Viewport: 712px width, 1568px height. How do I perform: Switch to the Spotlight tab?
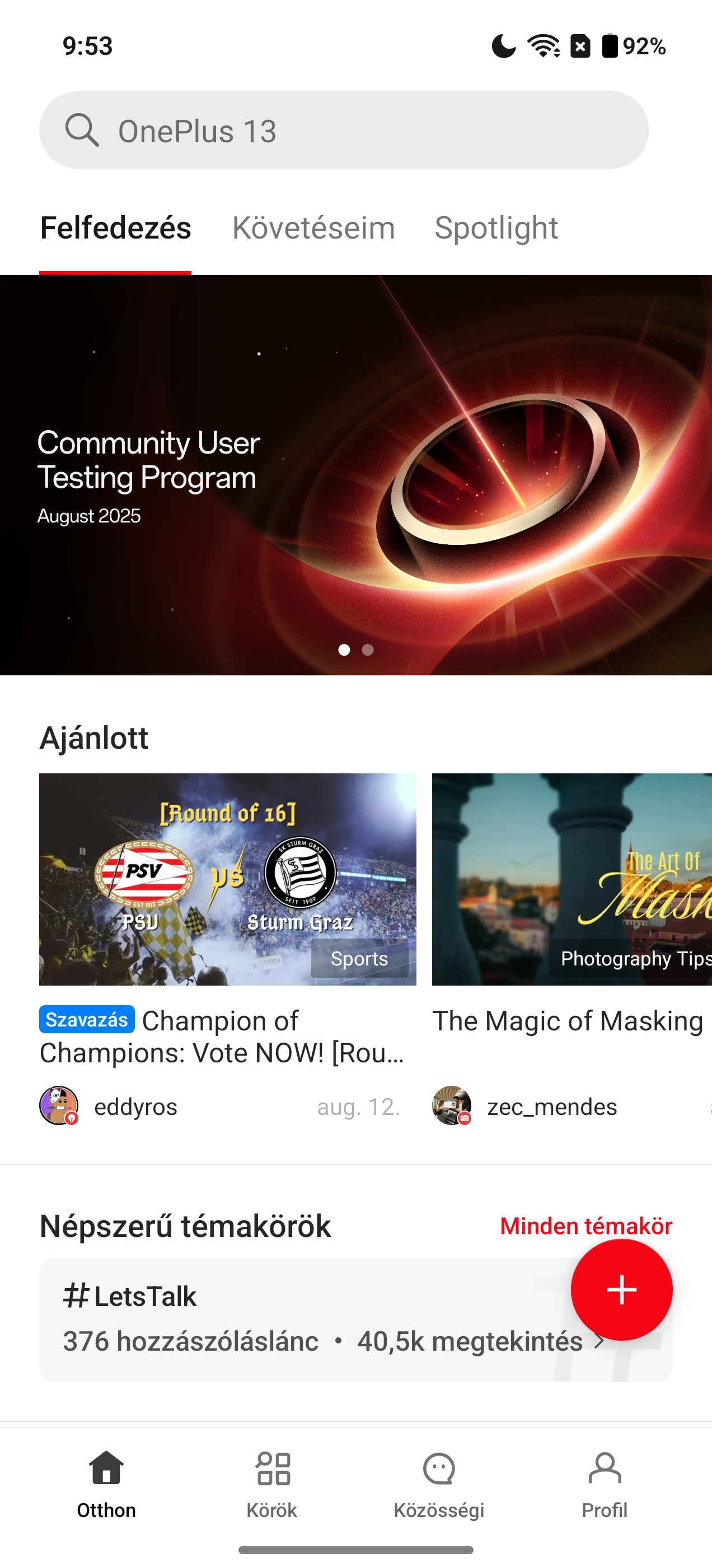(x=496, y=228)
